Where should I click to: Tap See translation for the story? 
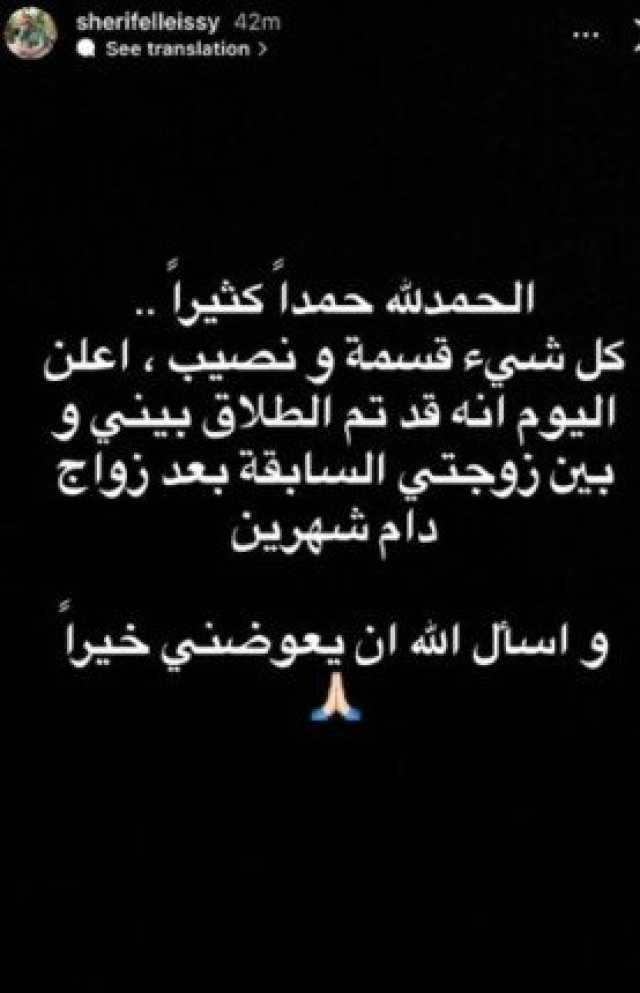pyautogui.click(x=177, y=48)
